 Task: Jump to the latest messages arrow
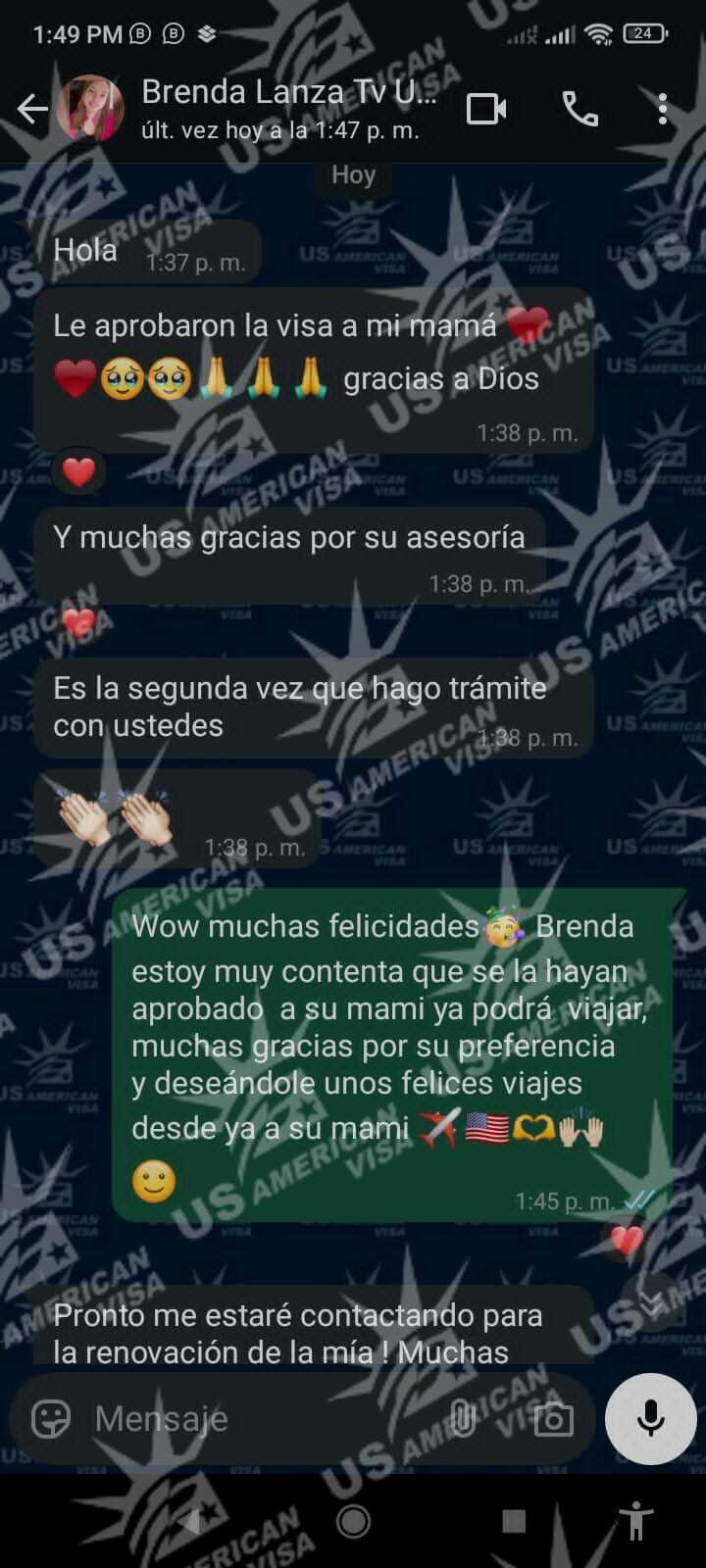pyautogui.click(x=651, y=1303)
